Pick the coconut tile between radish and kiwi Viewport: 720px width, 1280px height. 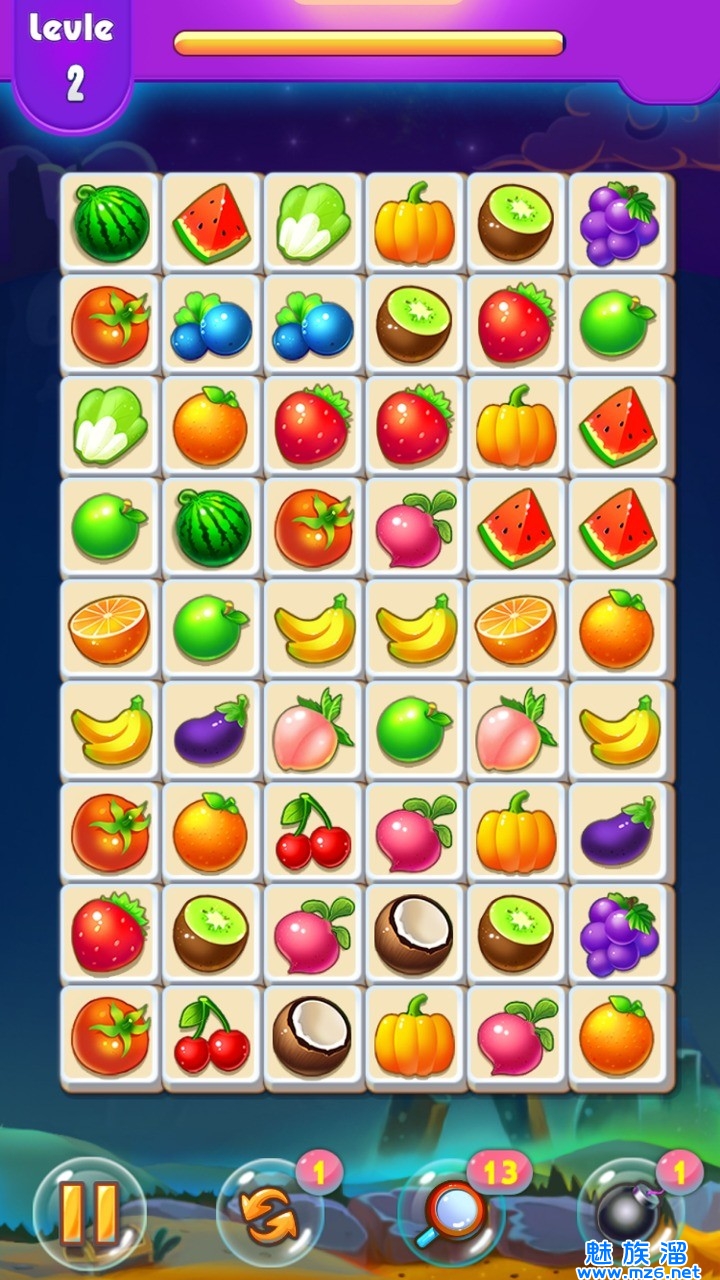tap(414, 934)
